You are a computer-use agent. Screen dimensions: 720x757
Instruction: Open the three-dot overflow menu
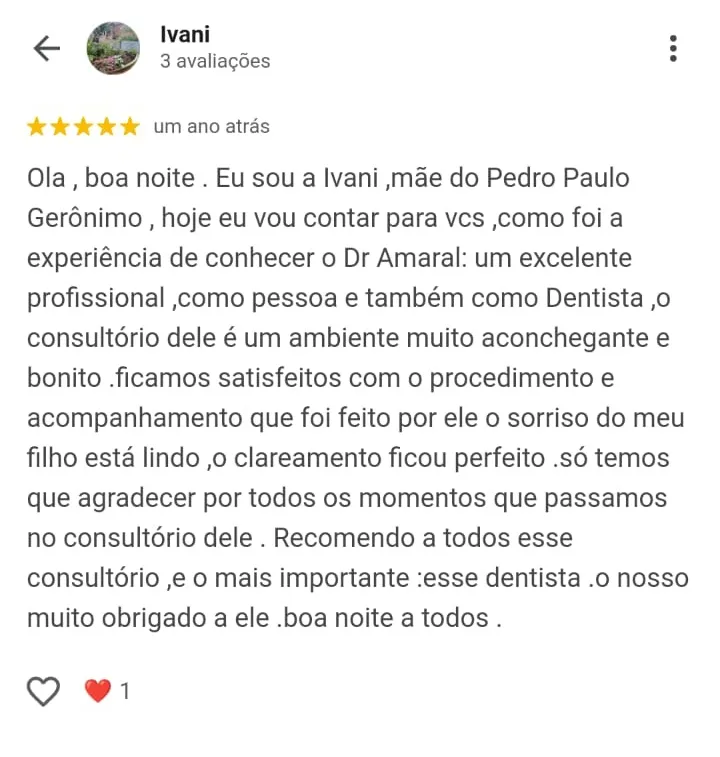point(673,48)
